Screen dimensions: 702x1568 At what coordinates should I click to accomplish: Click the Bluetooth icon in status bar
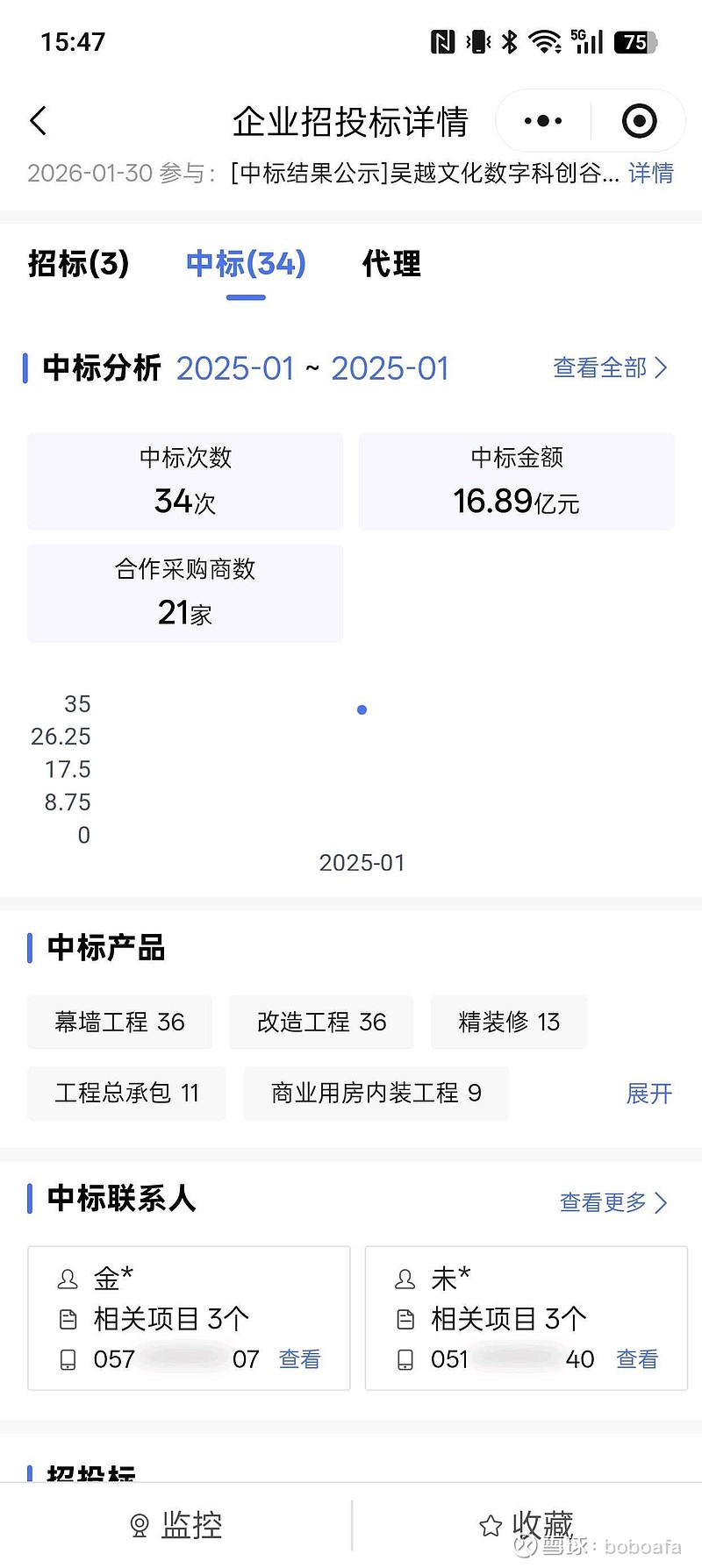507,40
